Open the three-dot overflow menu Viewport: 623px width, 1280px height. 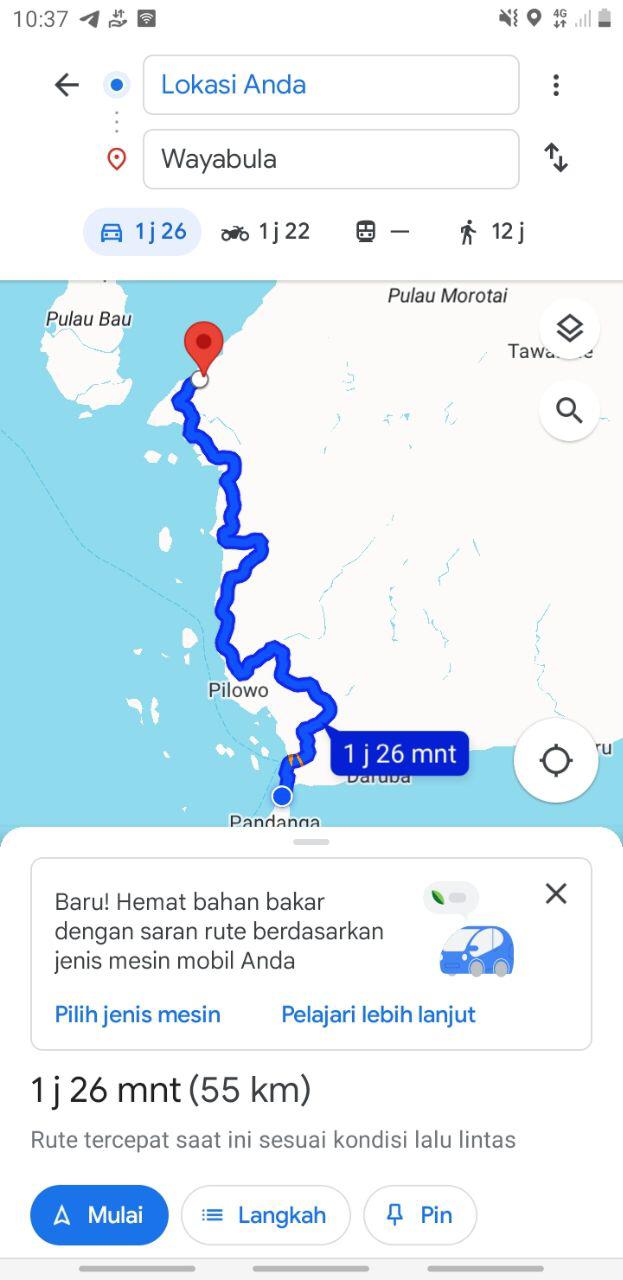556,85
